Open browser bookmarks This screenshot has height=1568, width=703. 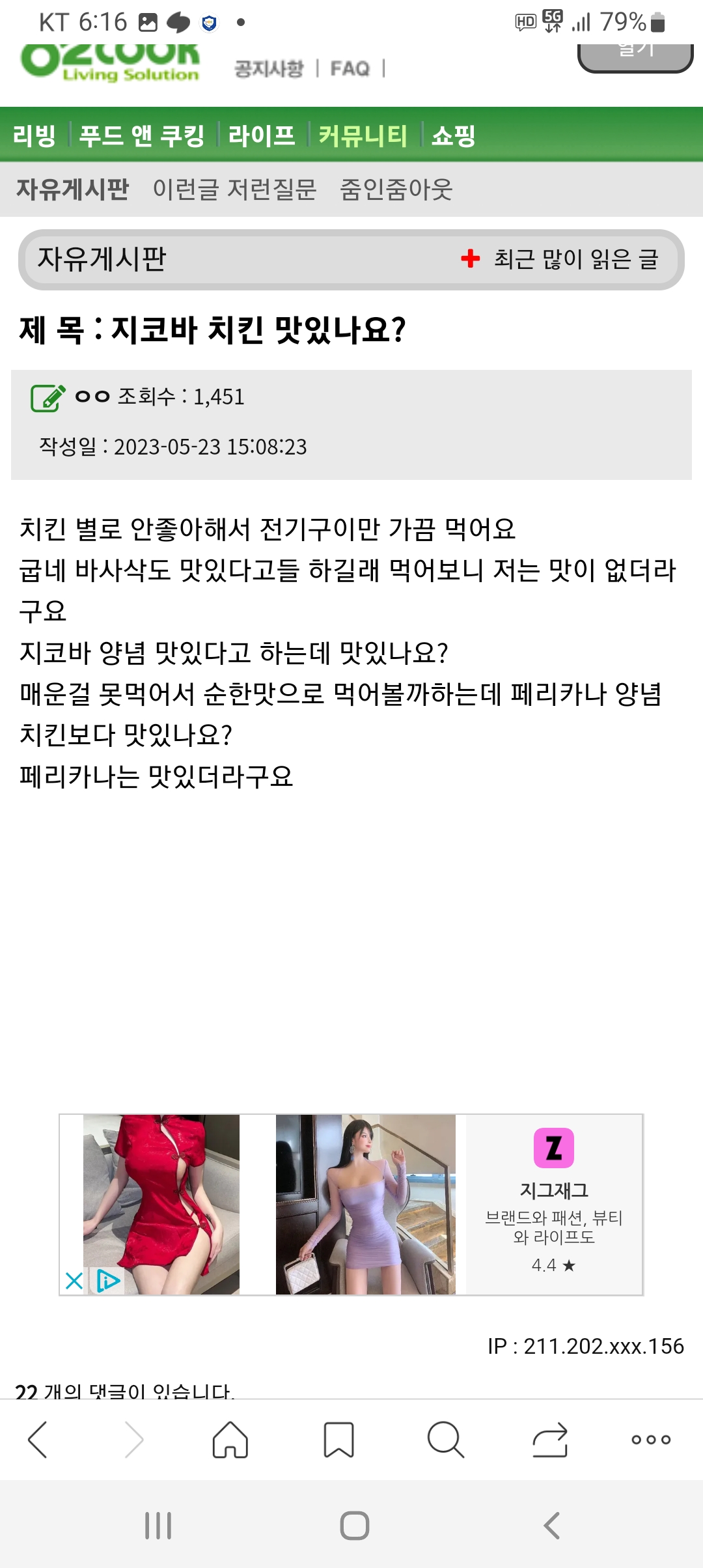338,1440
